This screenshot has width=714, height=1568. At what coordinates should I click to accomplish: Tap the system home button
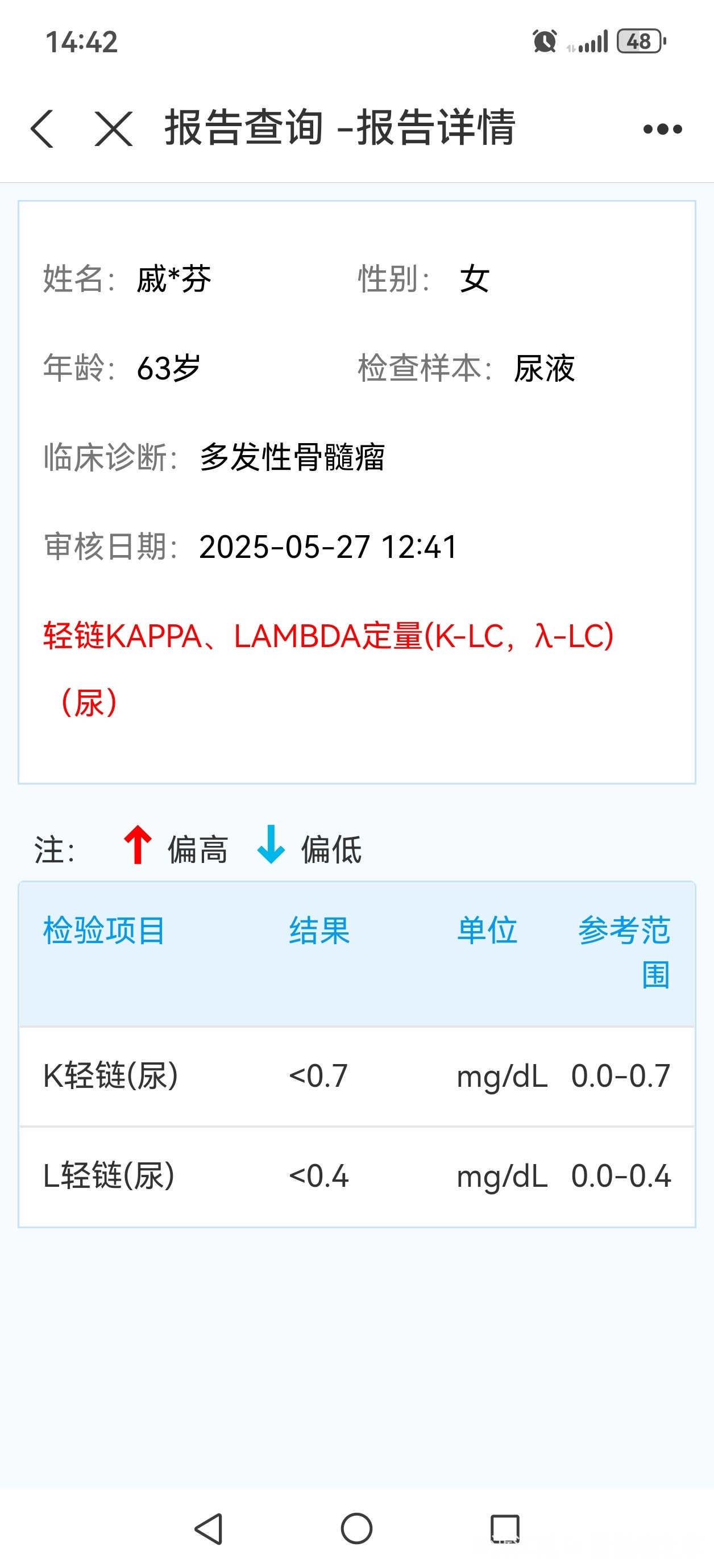click(356, 1528)
